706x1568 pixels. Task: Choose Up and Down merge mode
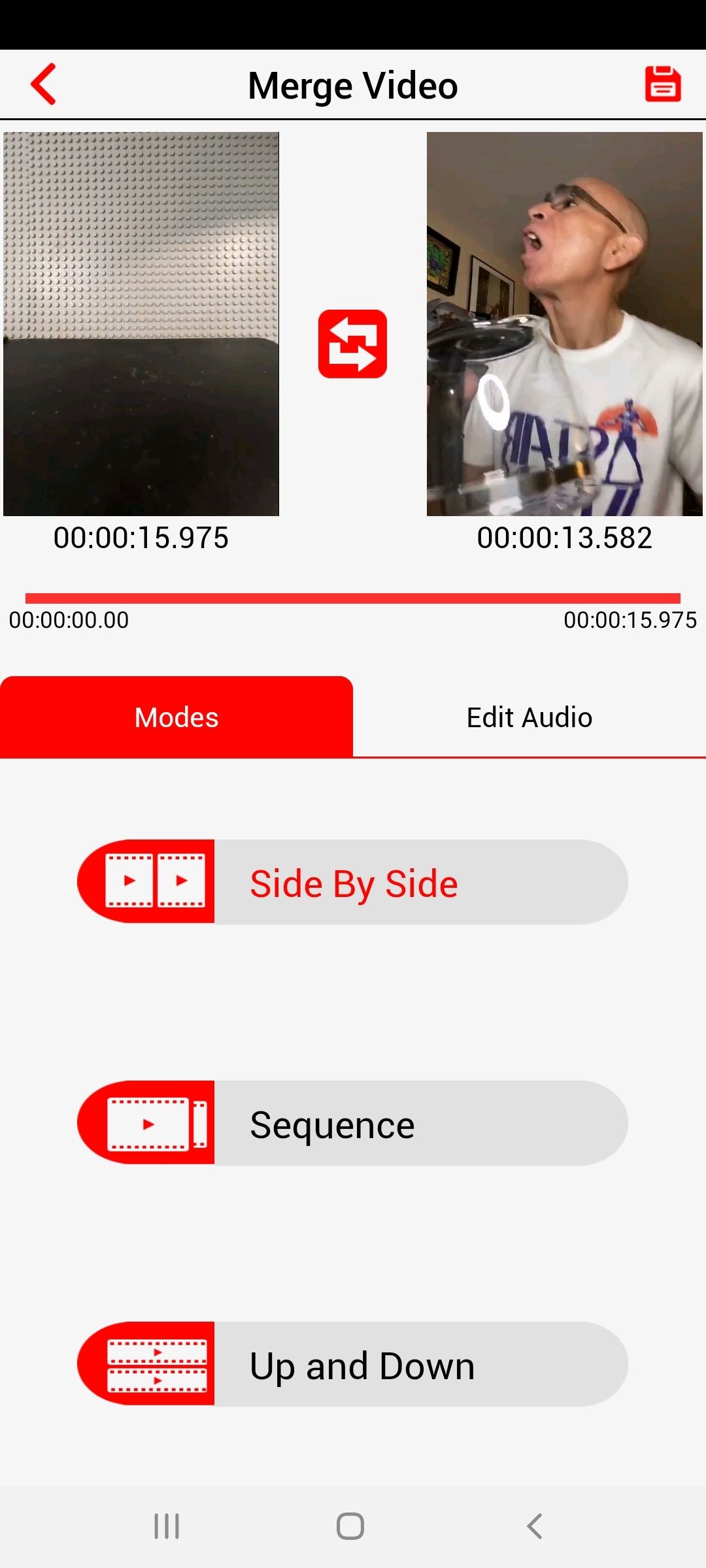(x=353, y=1364)
